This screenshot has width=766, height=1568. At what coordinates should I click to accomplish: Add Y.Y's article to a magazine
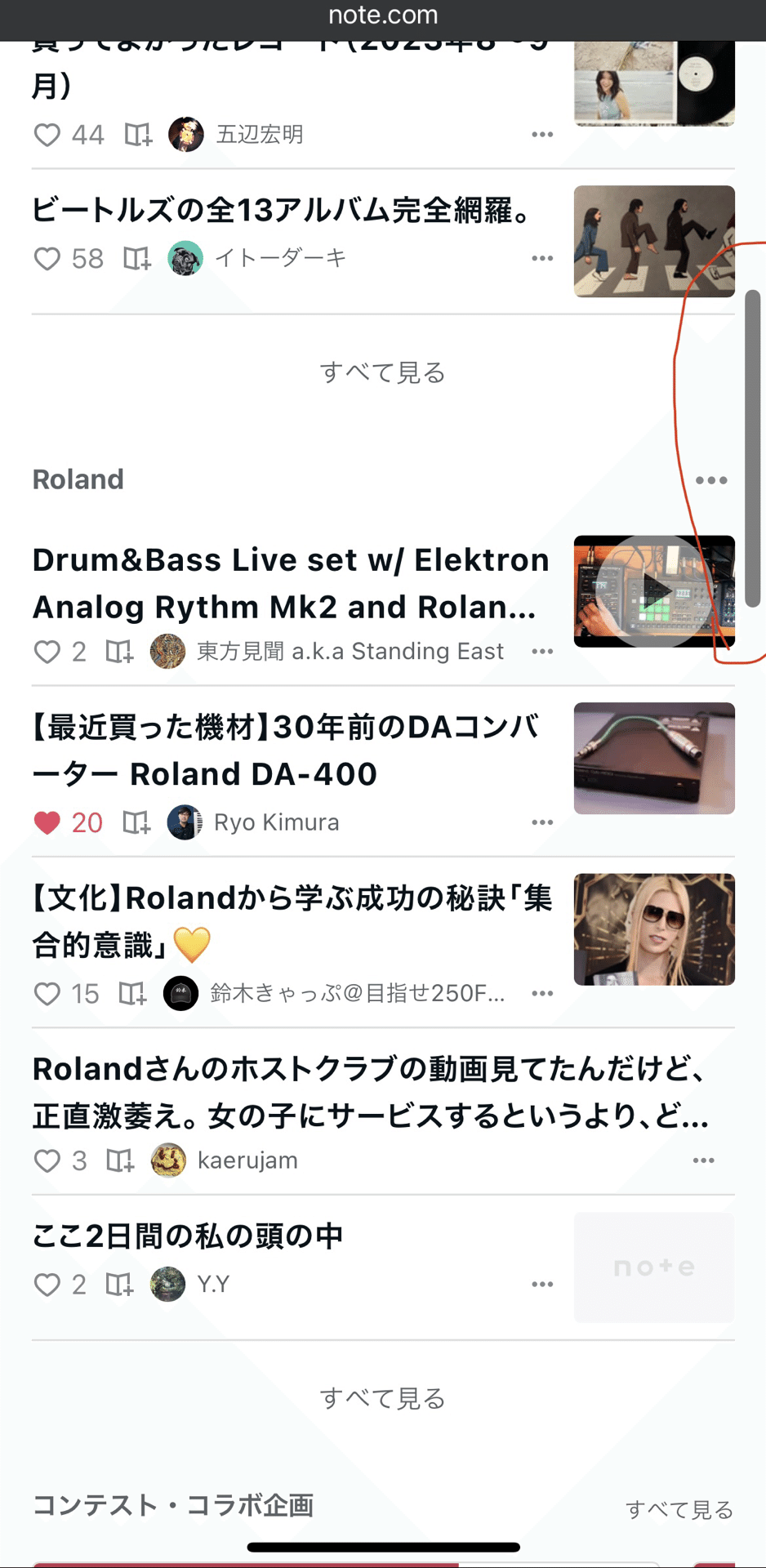[x=119, y=1285]
